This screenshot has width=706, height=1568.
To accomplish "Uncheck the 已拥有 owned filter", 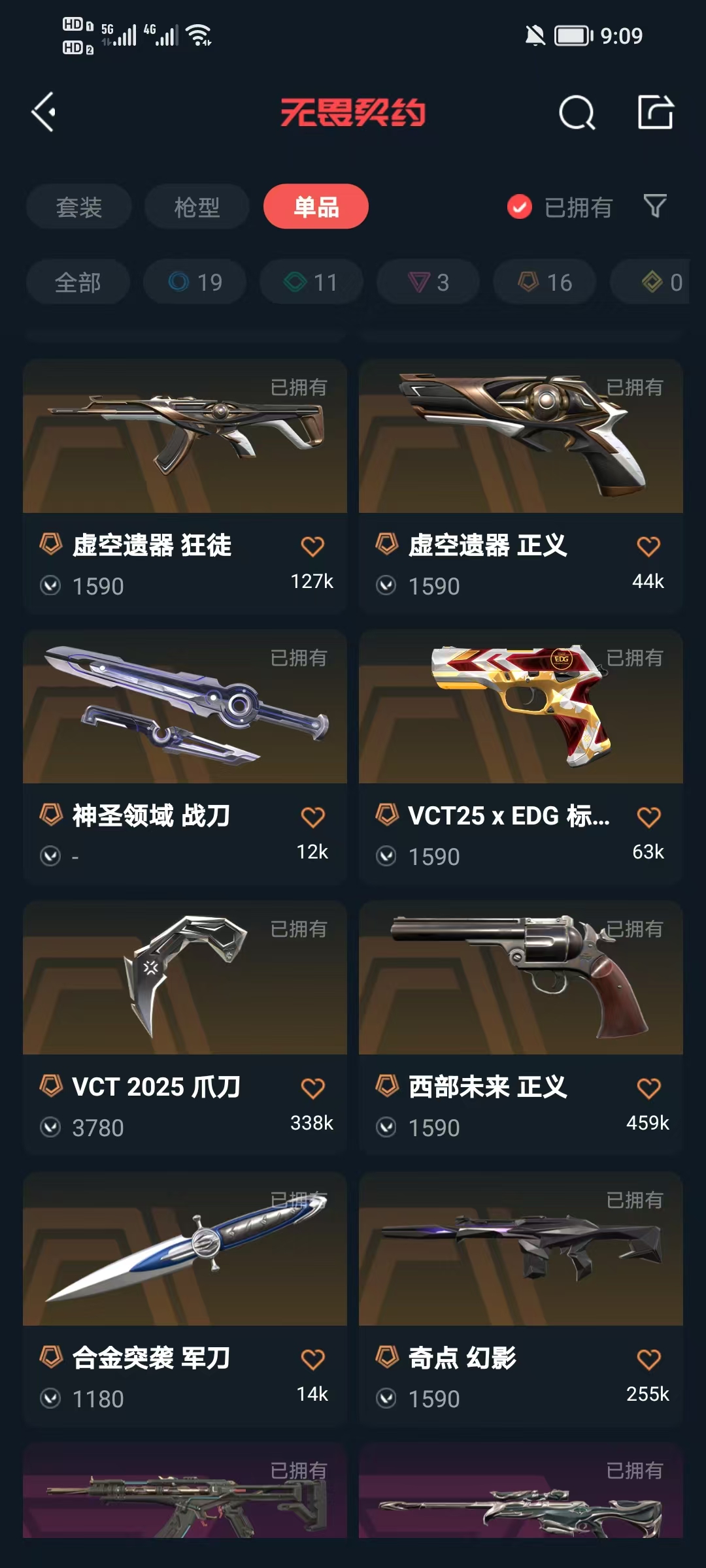I will pyautogui.click(x=560, y=207).
